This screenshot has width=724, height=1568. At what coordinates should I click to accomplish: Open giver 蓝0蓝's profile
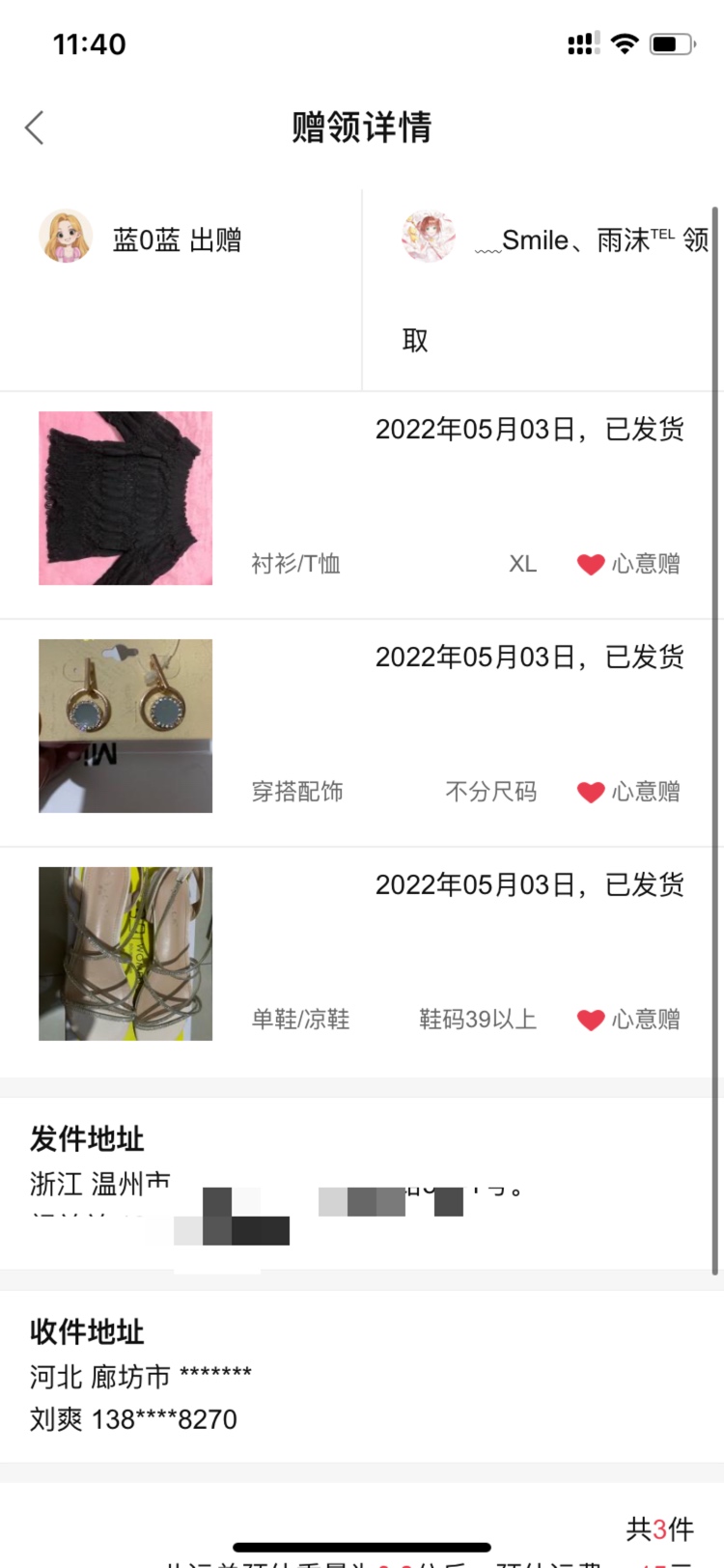[66, 238]
